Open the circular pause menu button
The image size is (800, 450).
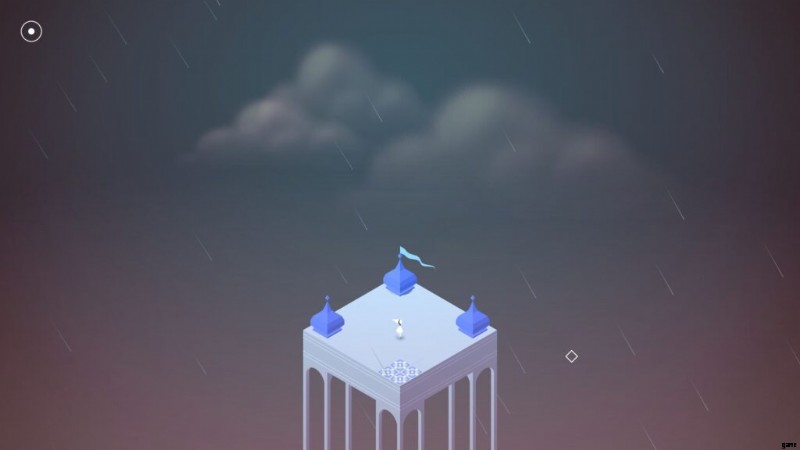point(32,32)
